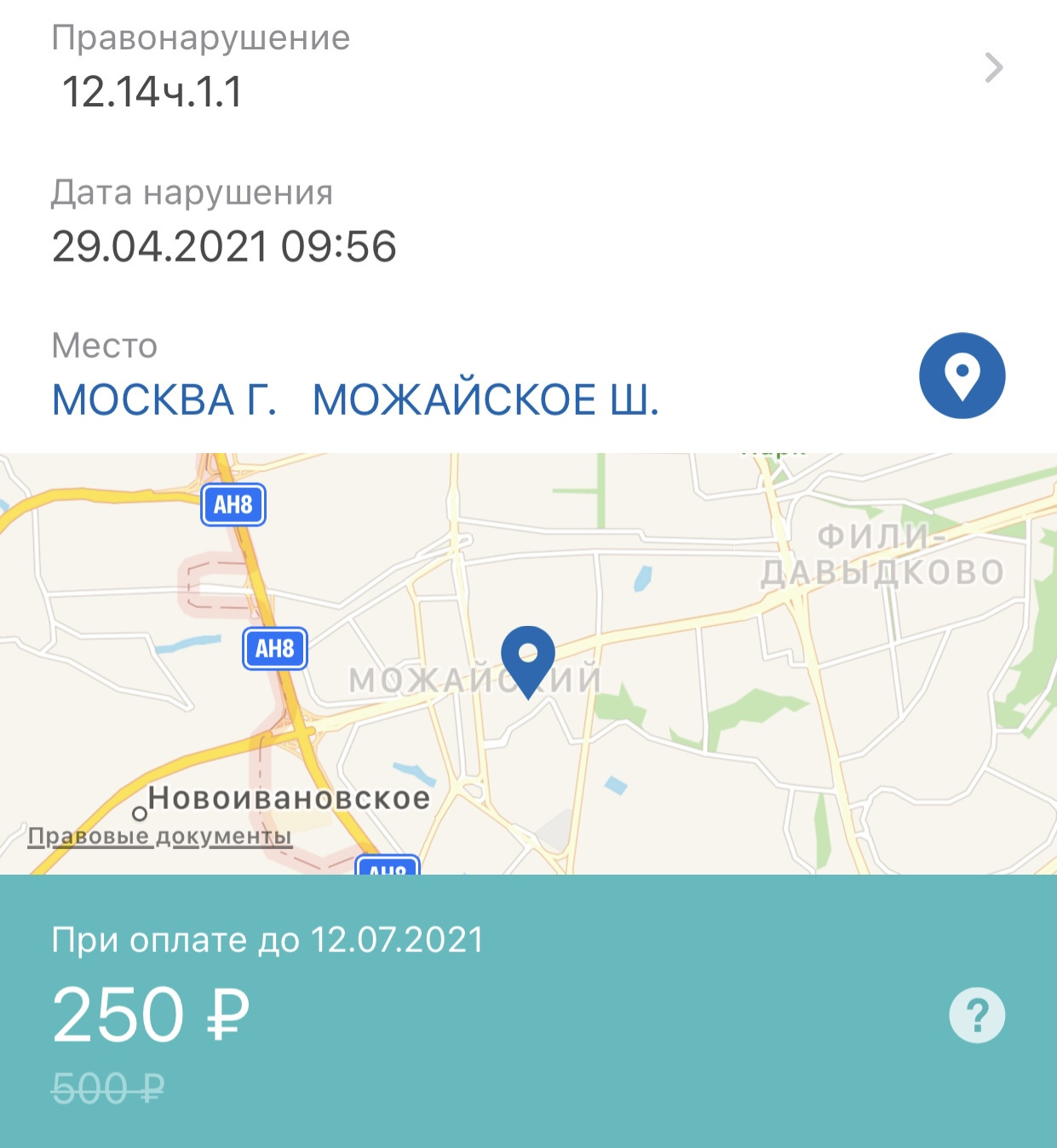This screenshot has width=1057, height=1148.
Task: Tap the blue location pin button
Action: (x=962, y=376)
